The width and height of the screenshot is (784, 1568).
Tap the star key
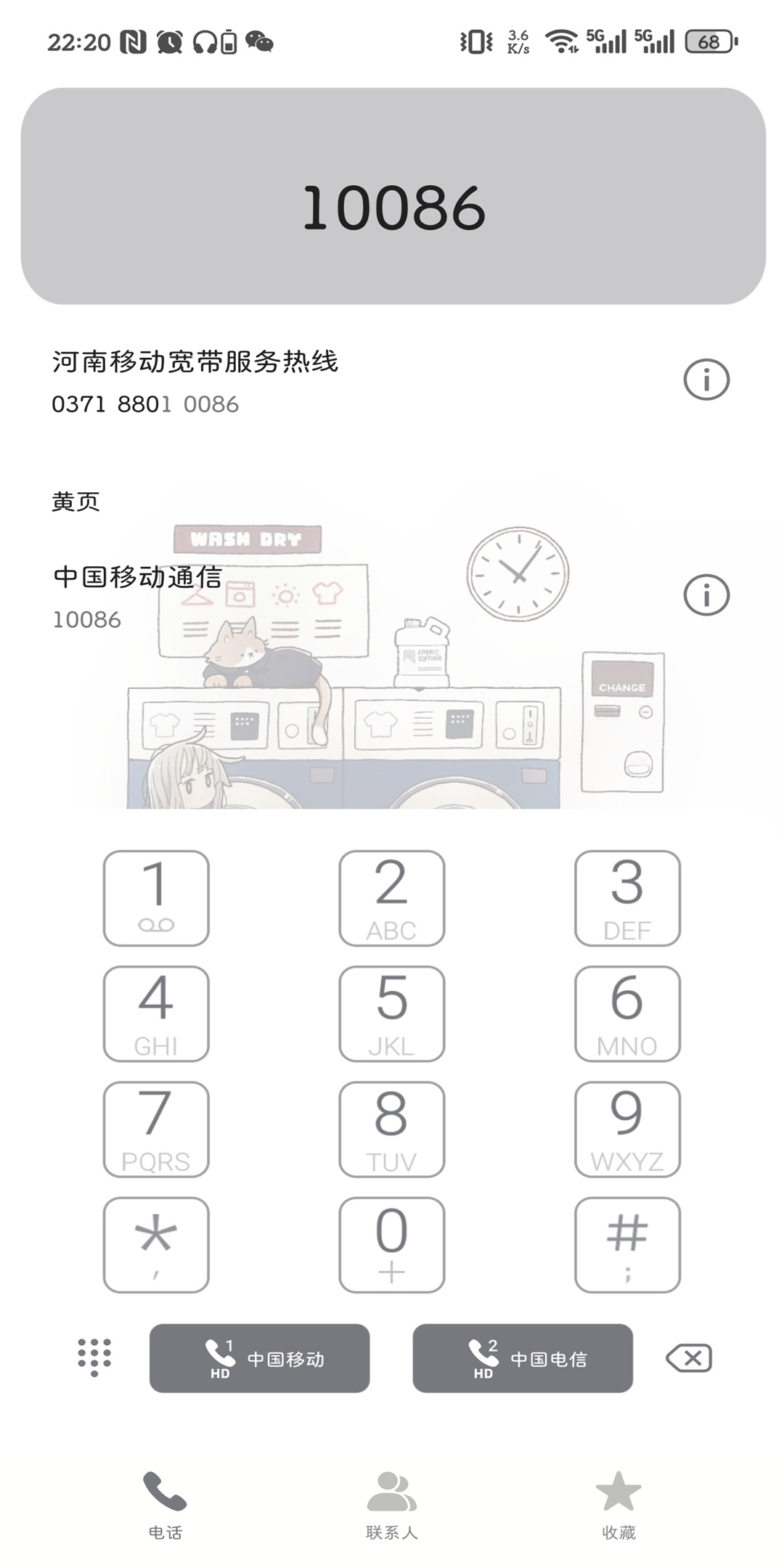(156, 1244)
